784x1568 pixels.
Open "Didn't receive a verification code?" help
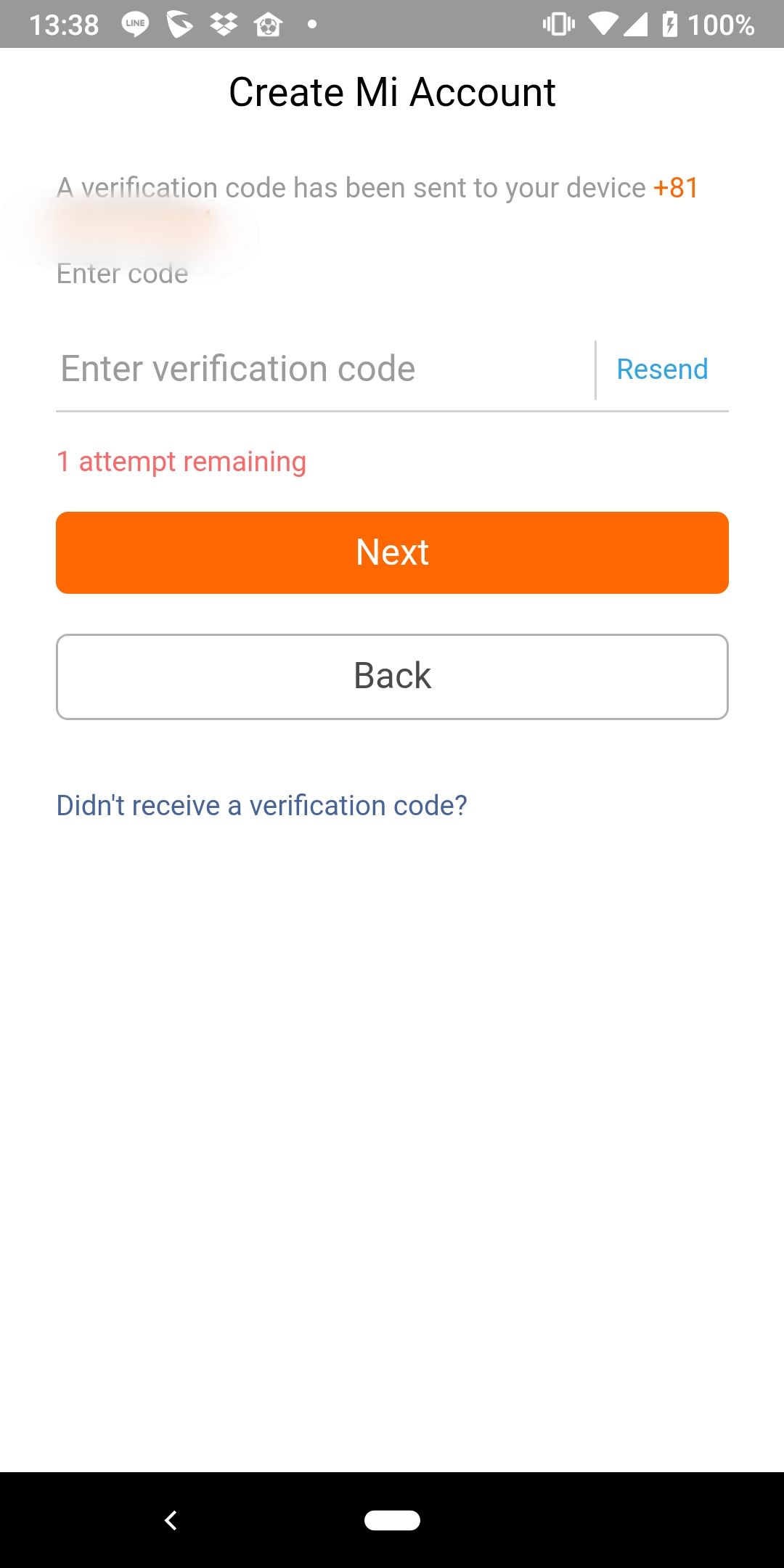[262, 806]
